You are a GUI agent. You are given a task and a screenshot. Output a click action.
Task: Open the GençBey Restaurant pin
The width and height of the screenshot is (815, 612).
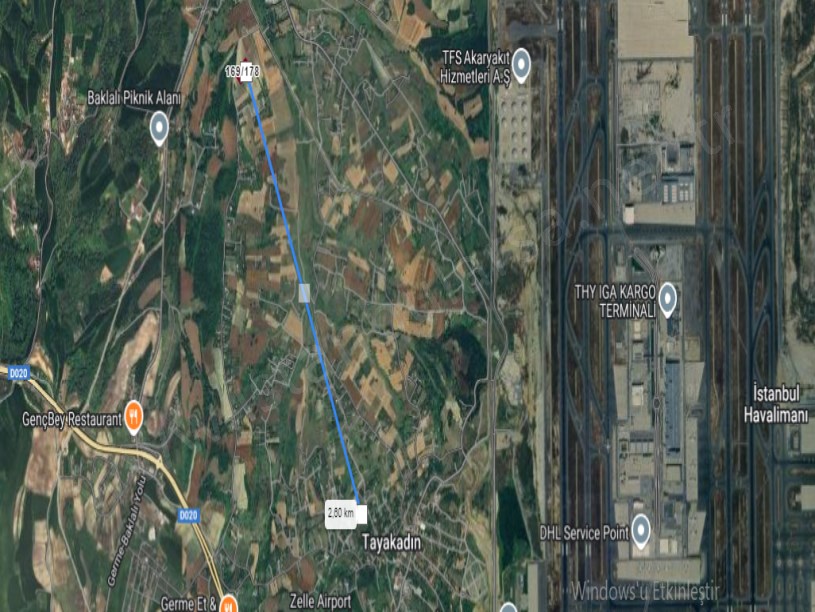coord(134,418)
